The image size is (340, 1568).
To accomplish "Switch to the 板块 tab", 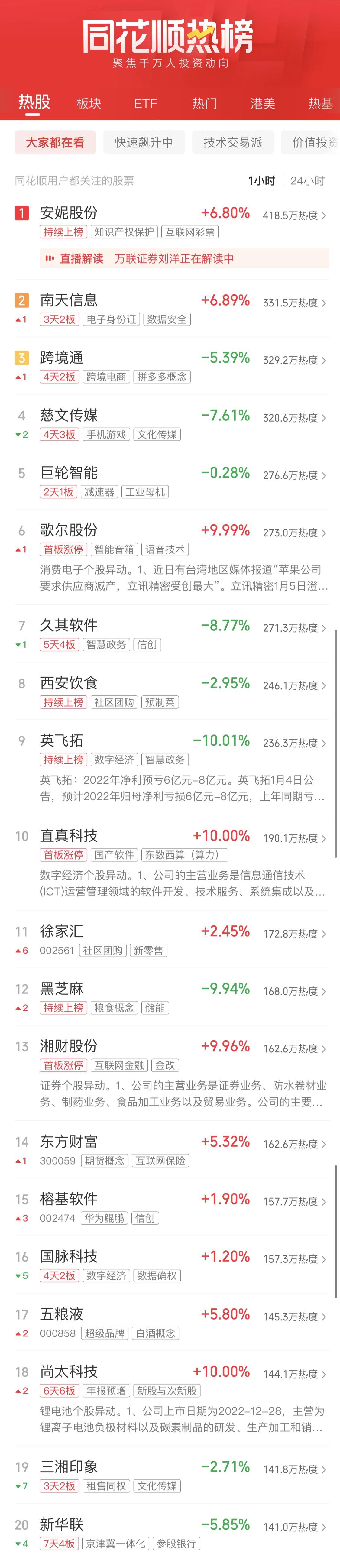I will click(89, 103).
